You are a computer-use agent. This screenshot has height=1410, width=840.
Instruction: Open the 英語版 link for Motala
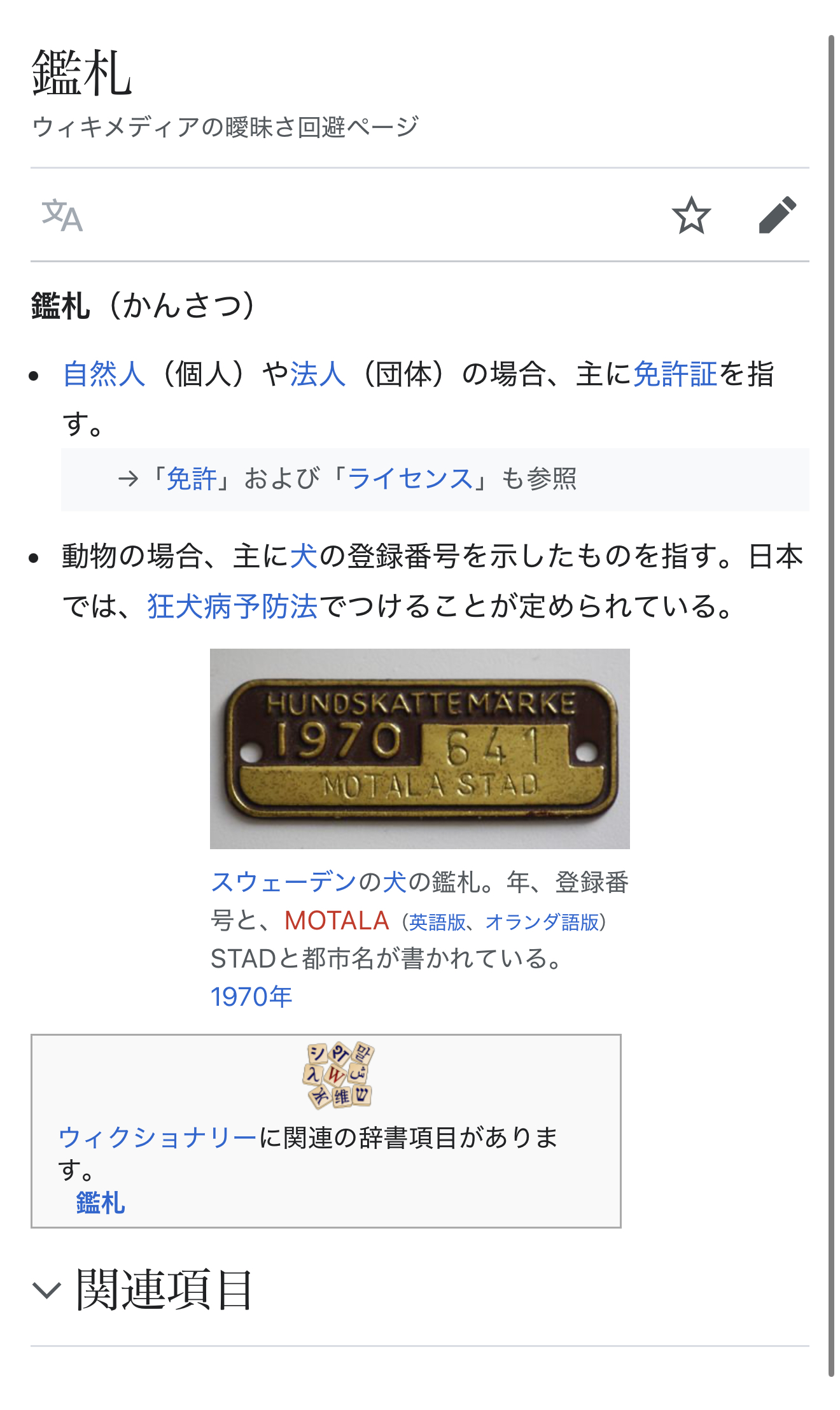[437, 922]
